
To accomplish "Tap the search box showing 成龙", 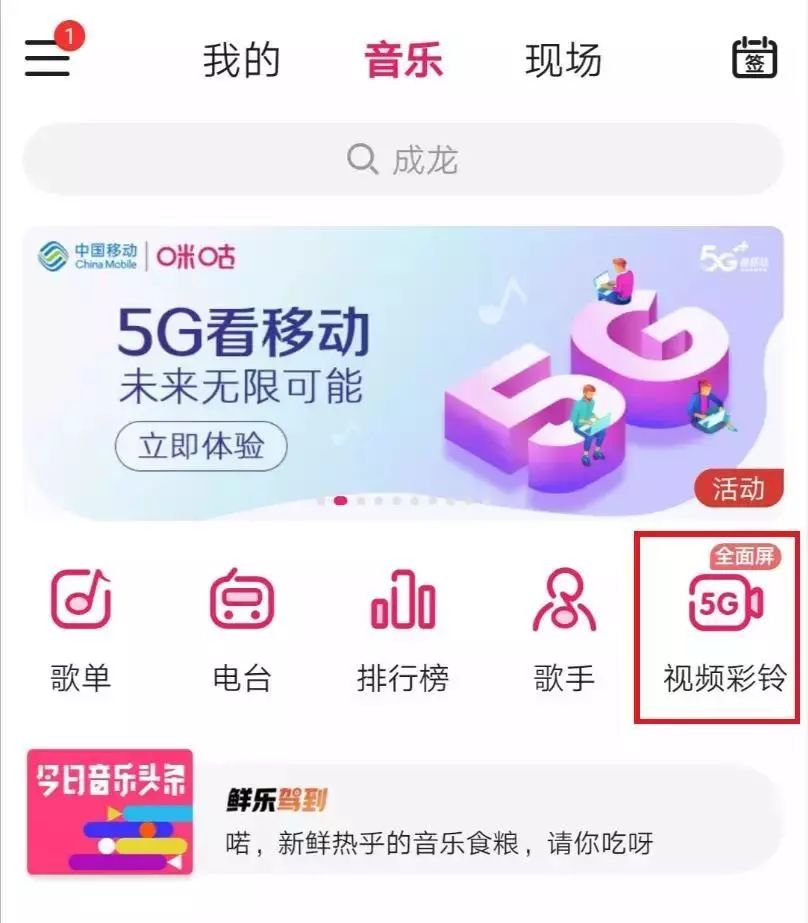I will 403,159.
